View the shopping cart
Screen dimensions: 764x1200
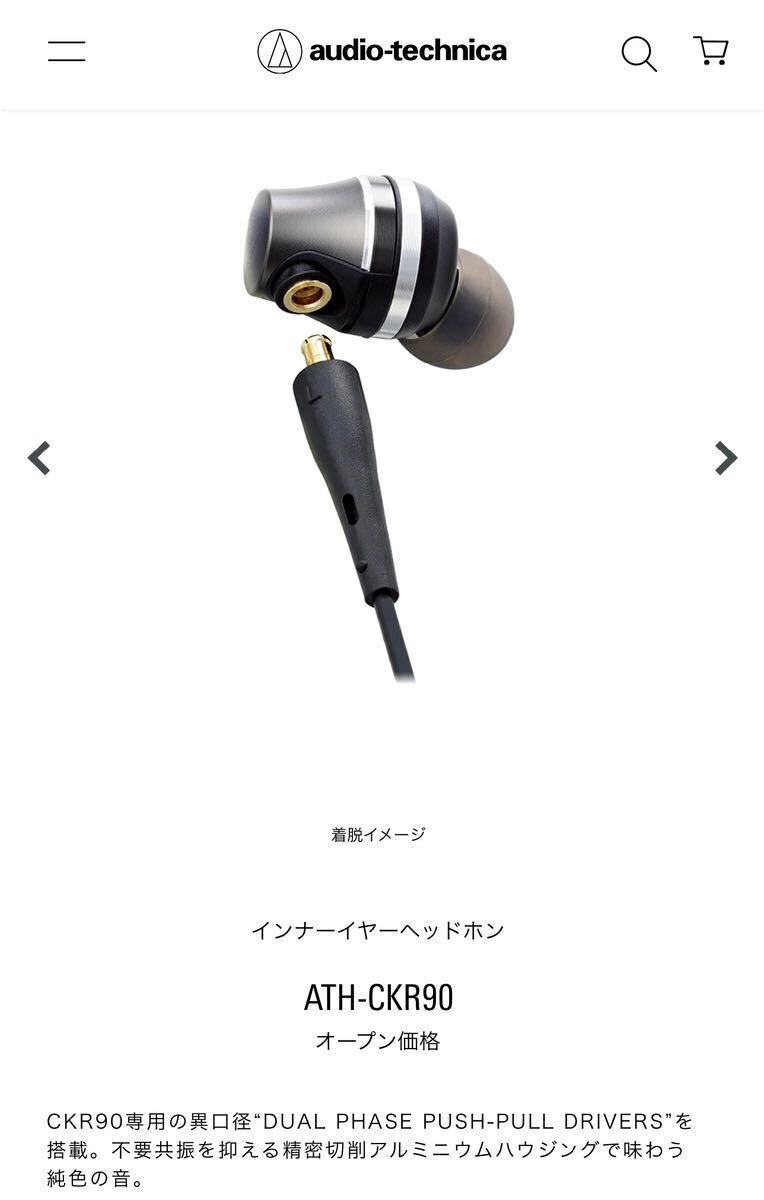click(x=710, y=51)
